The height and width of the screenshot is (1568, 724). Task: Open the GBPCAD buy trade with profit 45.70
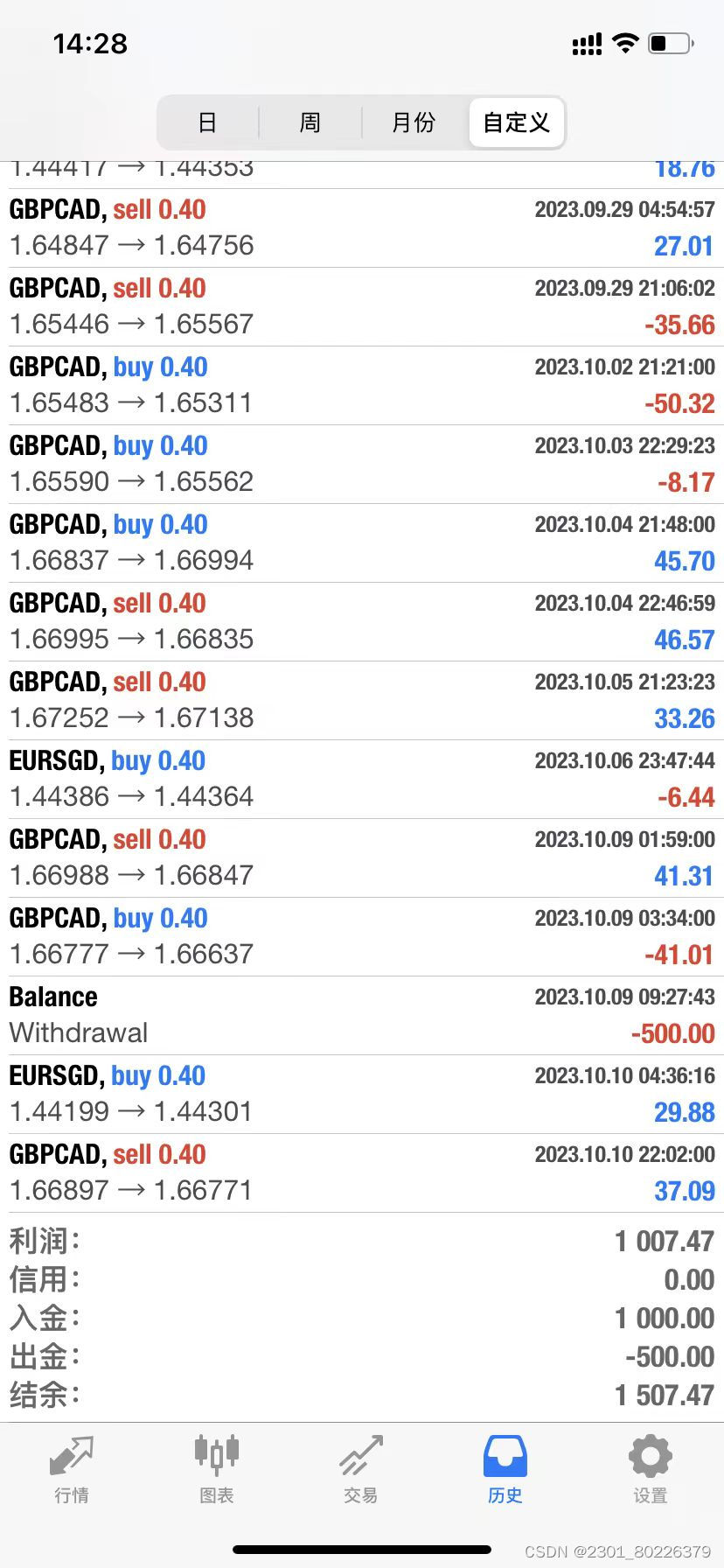coord(362,543)
